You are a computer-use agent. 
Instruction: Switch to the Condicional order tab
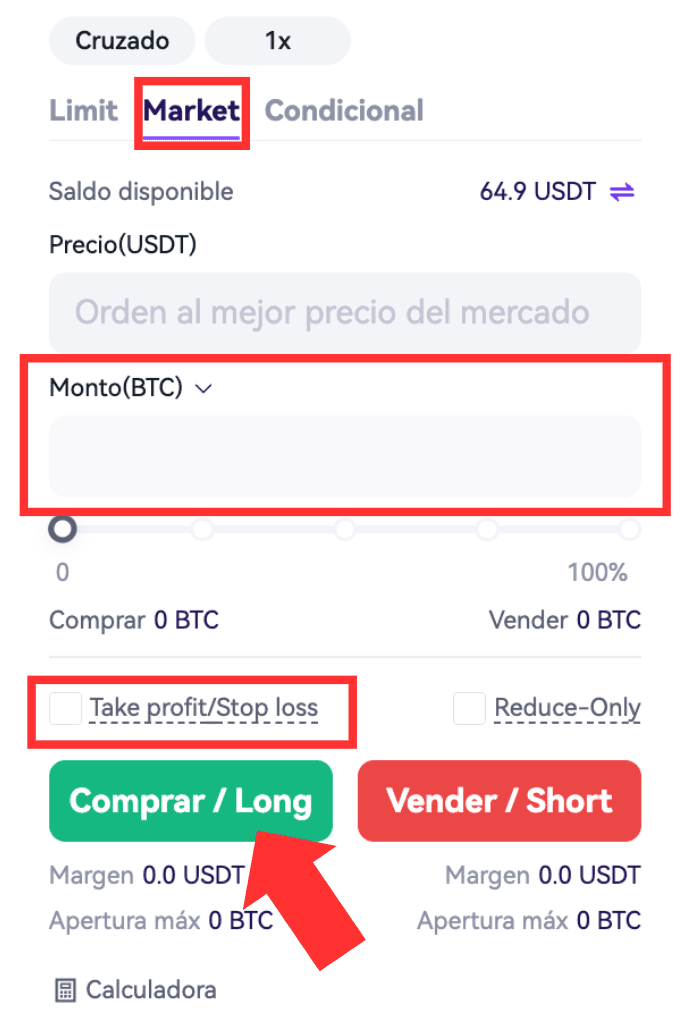click(344, 110)
